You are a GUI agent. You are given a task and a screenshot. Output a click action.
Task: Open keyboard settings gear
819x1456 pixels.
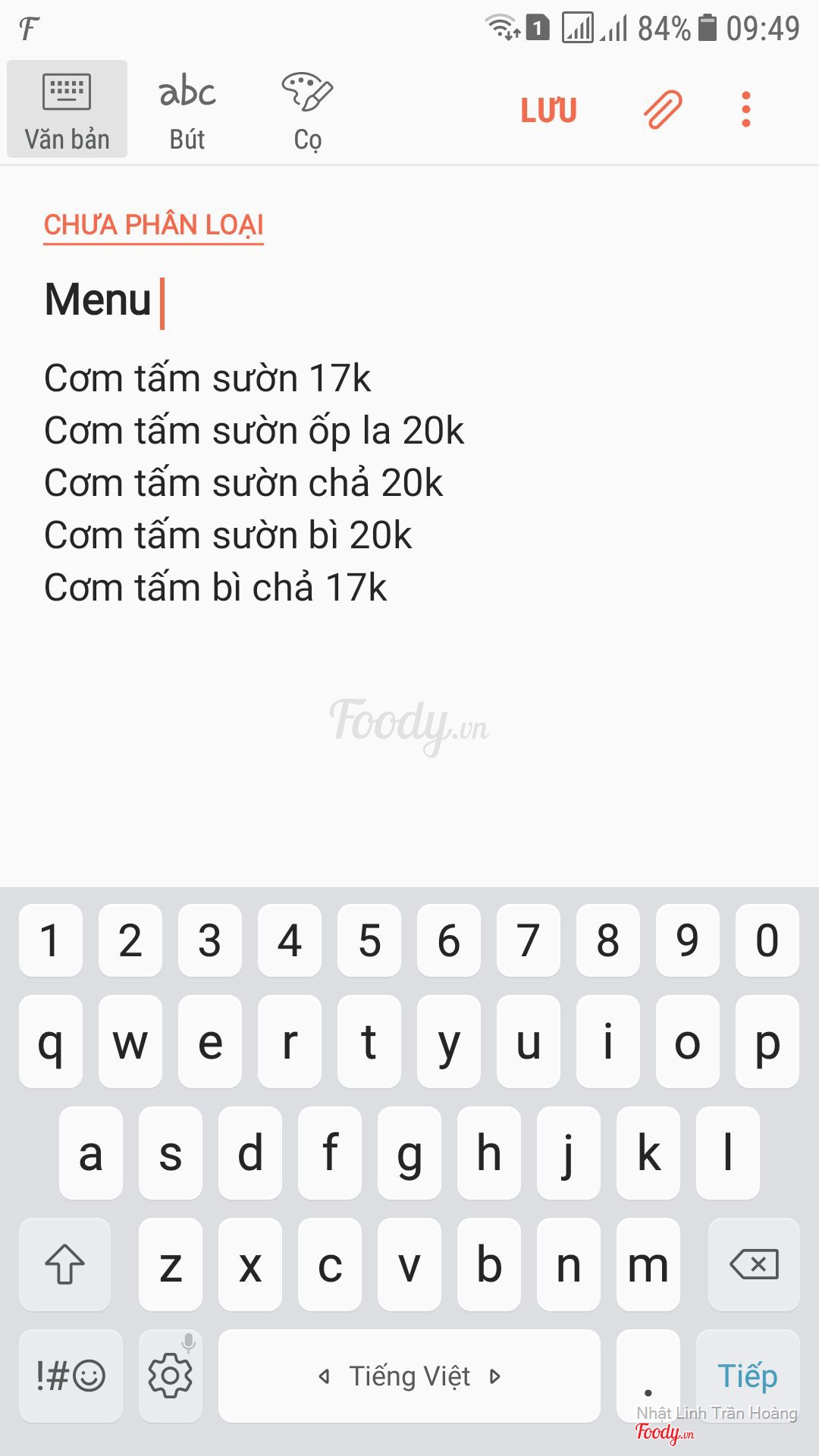[171, 1375]
